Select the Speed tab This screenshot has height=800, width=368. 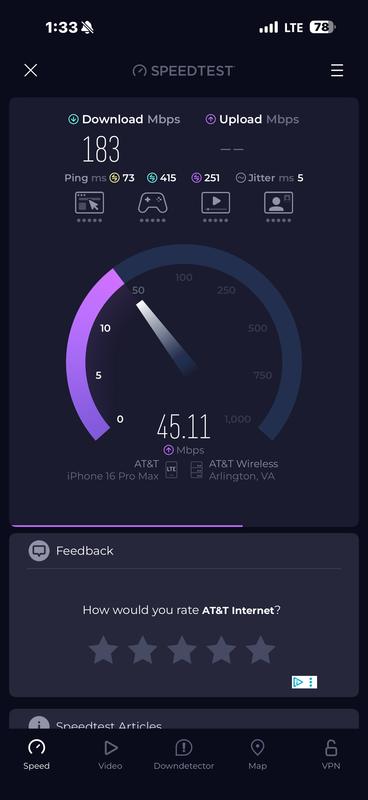point(37,755)
